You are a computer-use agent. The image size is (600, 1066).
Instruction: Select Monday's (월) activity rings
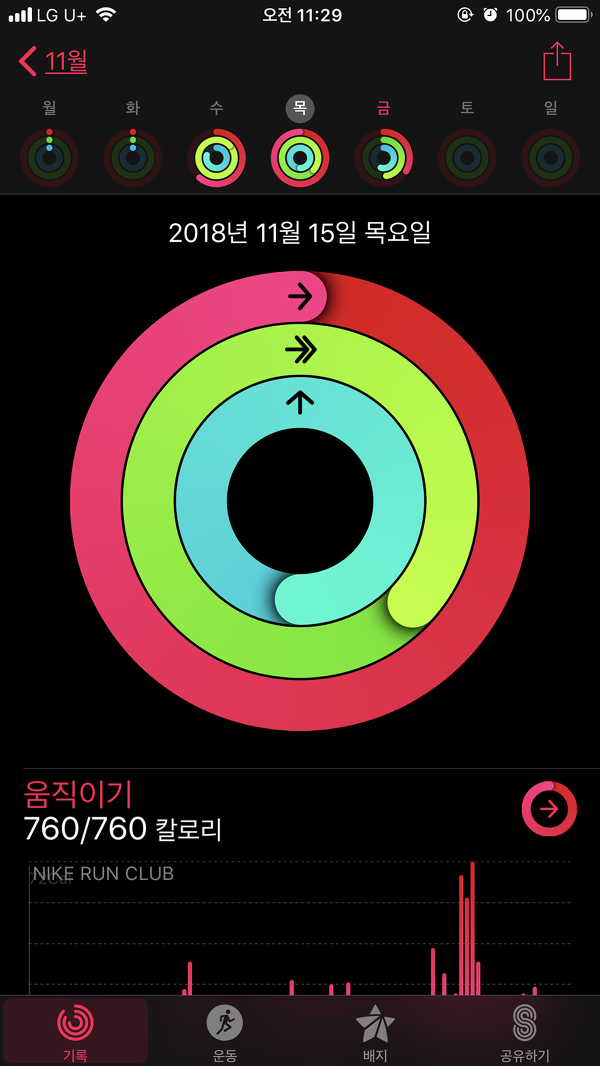point(49,158)
